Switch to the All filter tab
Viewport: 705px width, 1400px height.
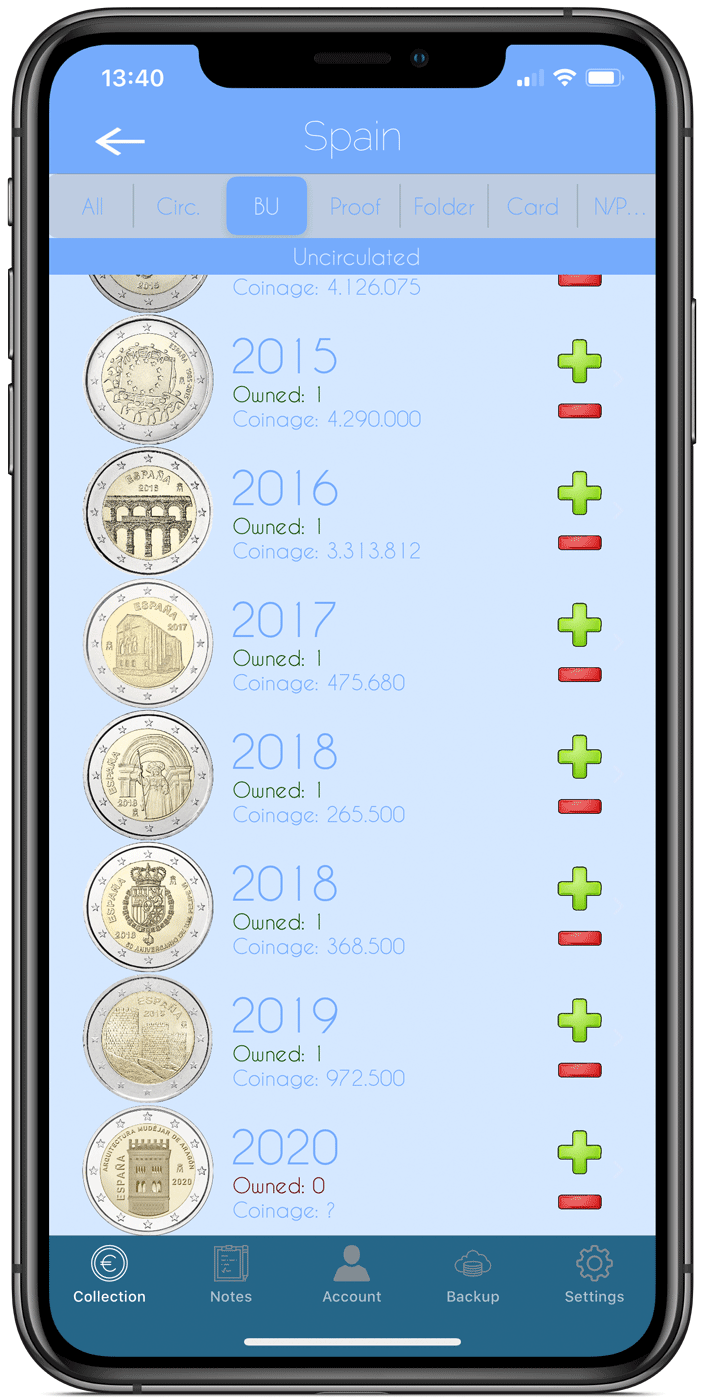pos(92,207)
